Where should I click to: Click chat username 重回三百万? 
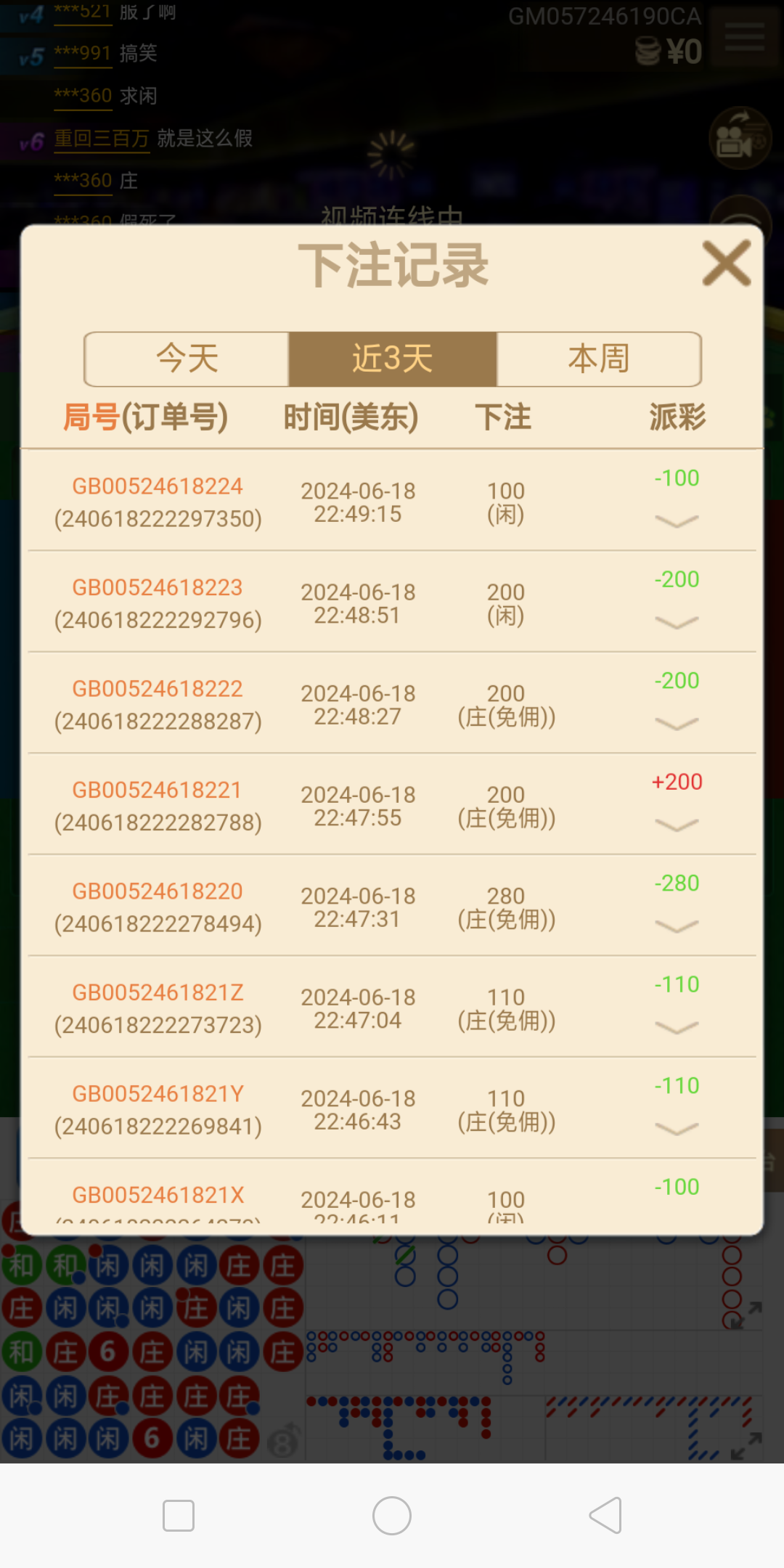pos(102,139)
